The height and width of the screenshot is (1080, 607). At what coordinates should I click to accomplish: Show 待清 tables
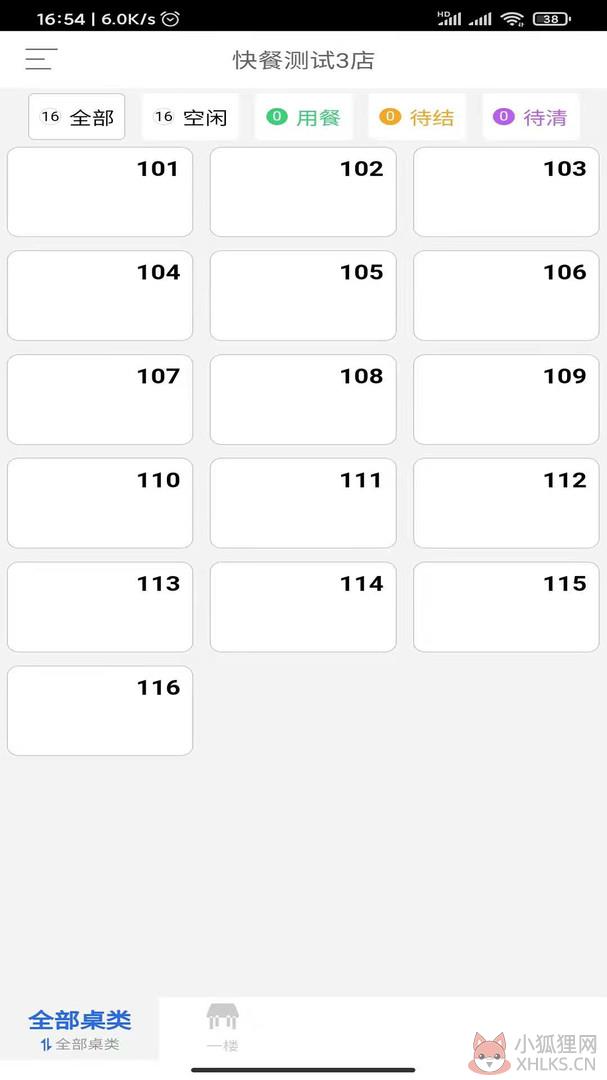(x=531, y=117)
